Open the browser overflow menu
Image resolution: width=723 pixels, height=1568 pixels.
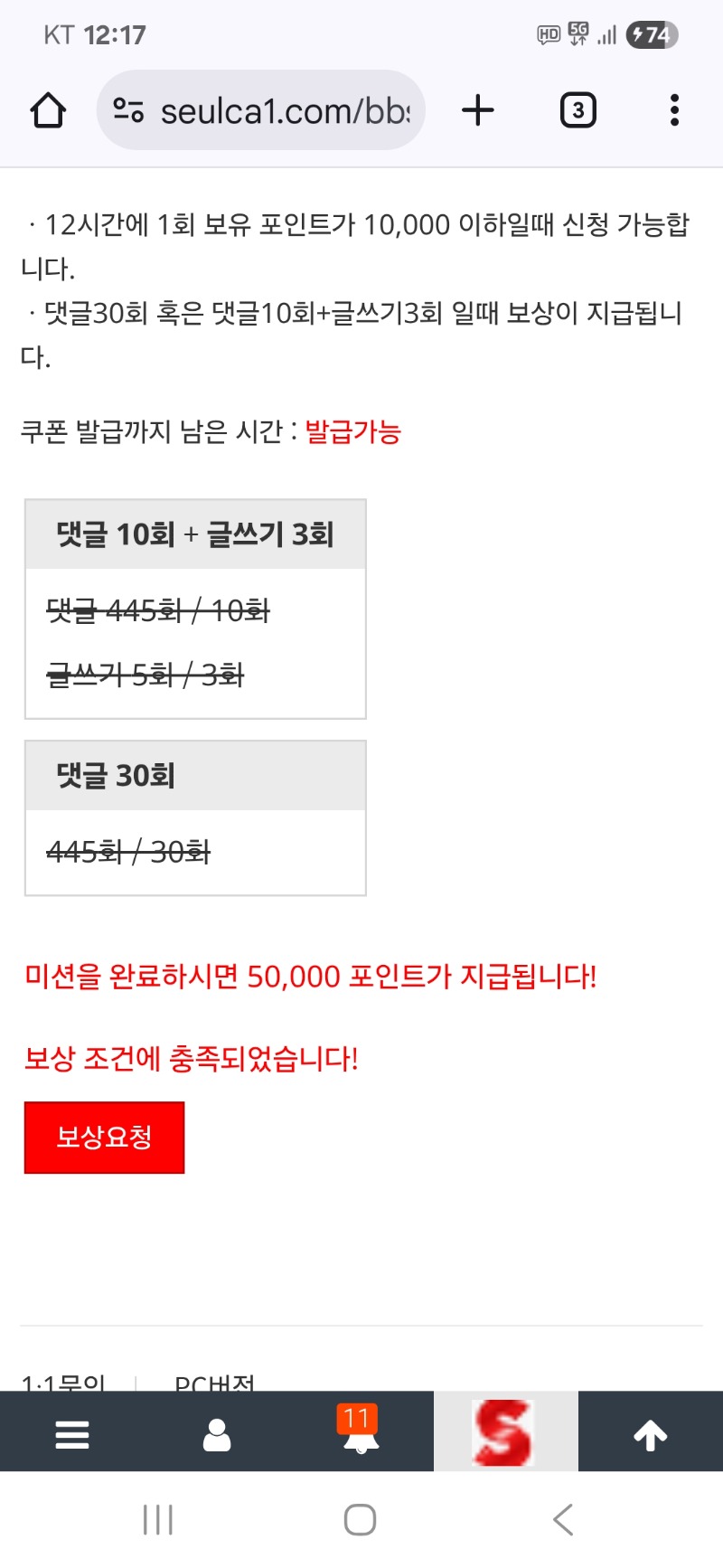click(x=674, y=110)
